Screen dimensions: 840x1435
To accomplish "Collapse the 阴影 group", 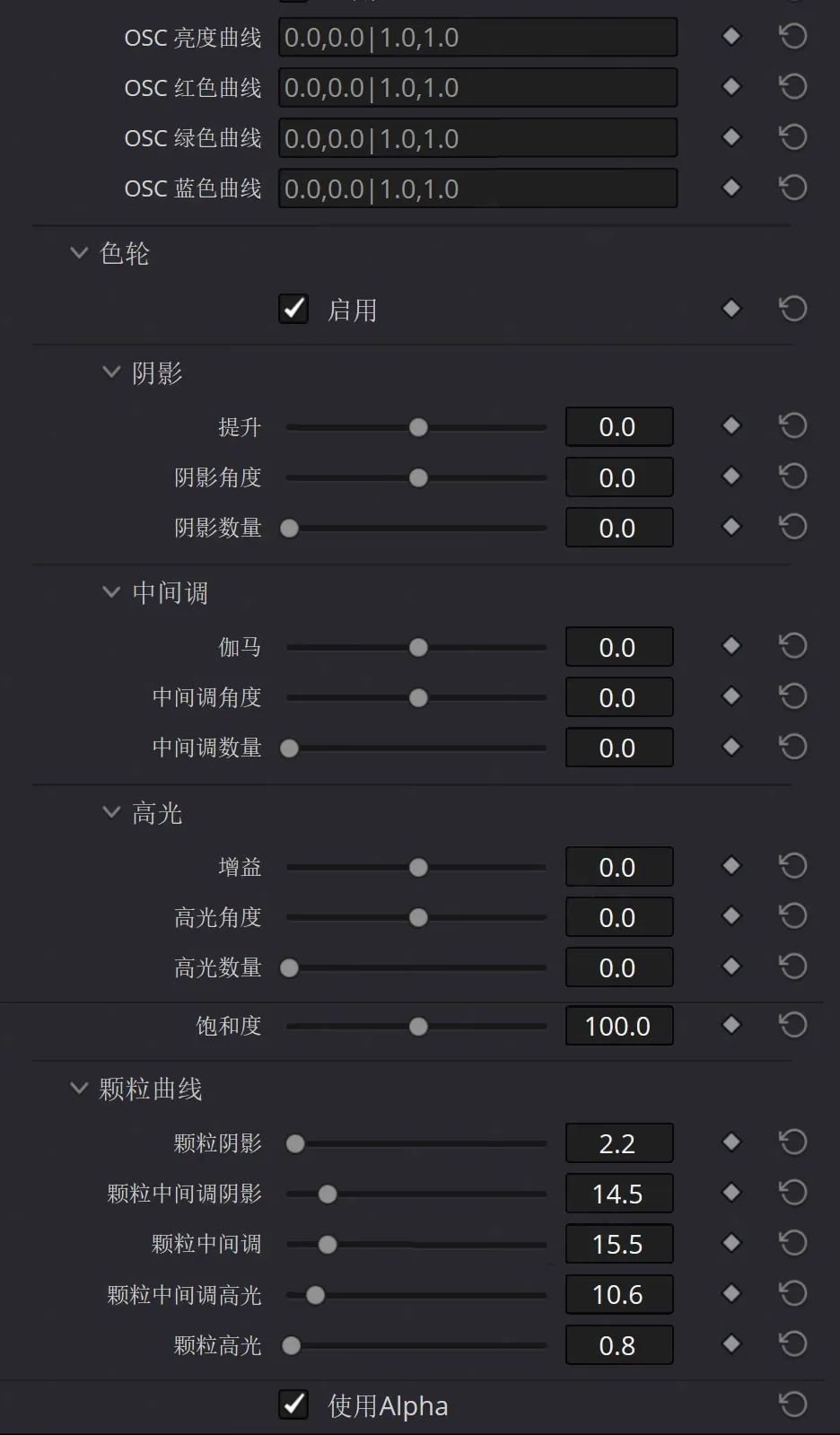I will click(x=111, y=372).
